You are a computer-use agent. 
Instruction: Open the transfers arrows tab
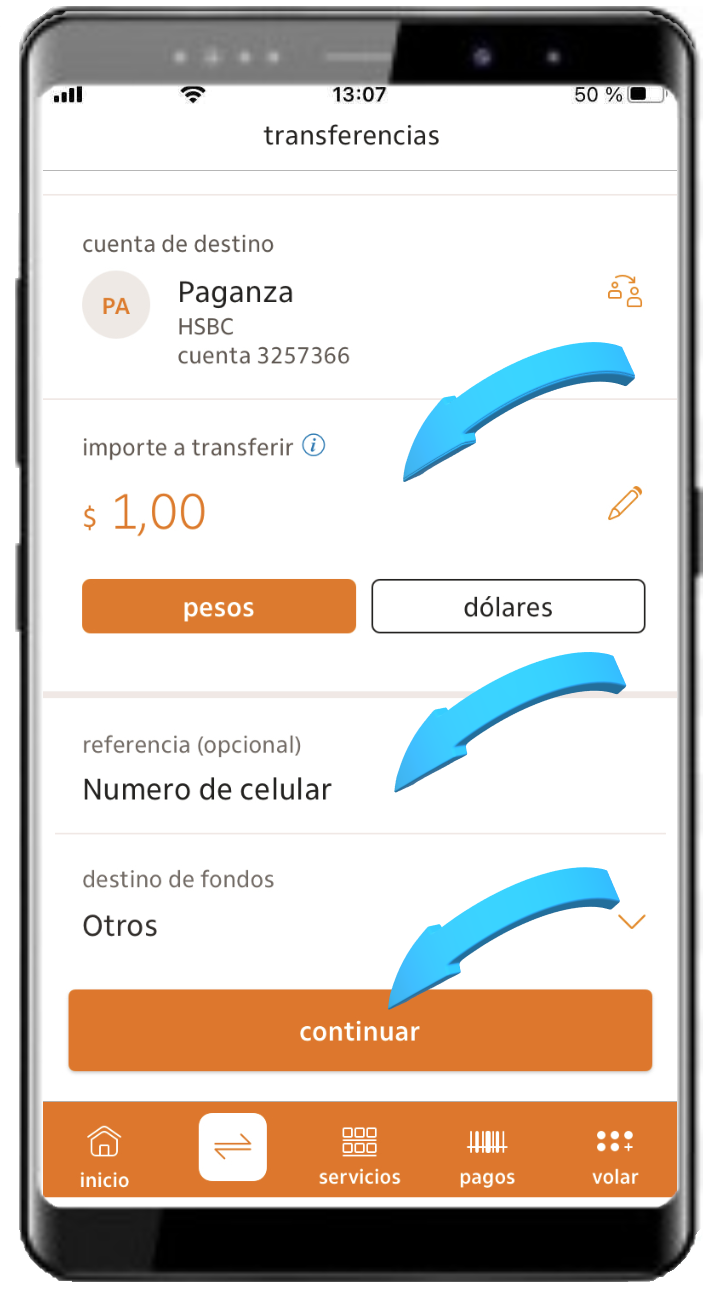(x=233, y=1147)
